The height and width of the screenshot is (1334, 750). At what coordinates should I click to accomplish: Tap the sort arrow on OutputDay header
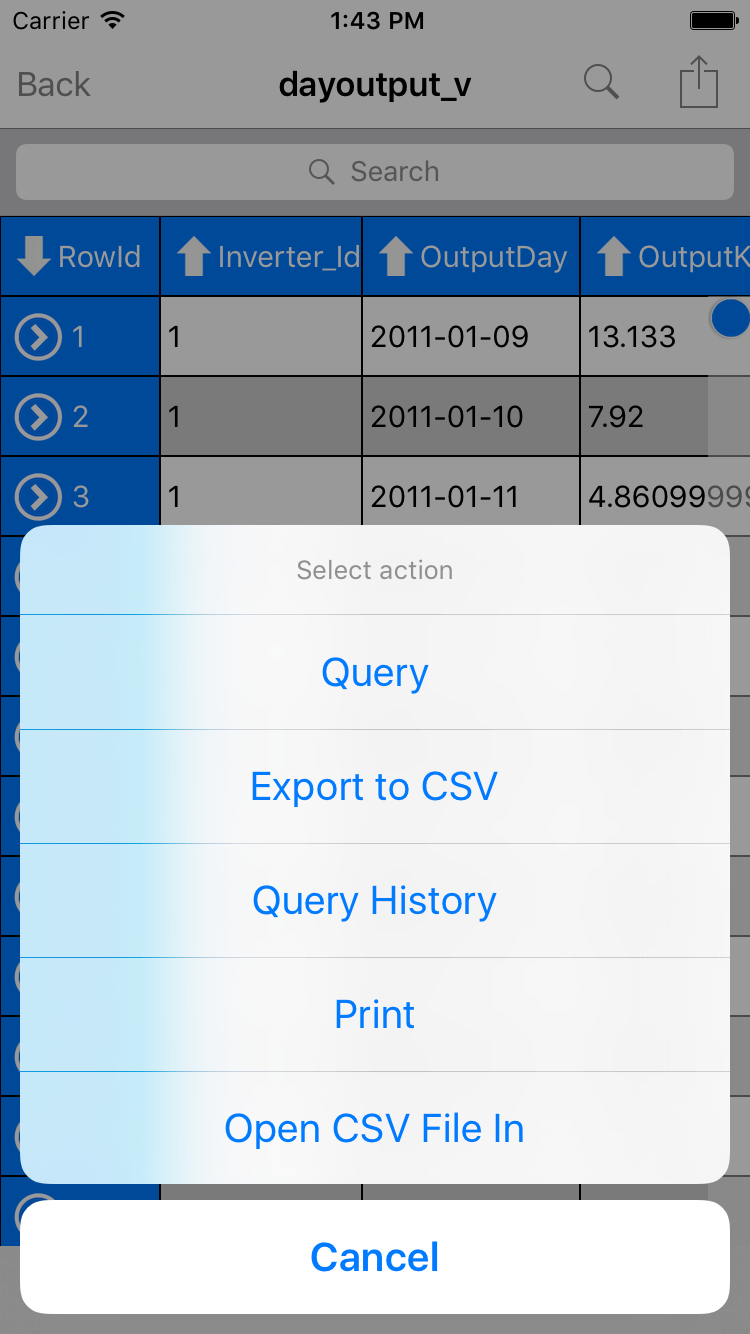(x=394, y=256)
